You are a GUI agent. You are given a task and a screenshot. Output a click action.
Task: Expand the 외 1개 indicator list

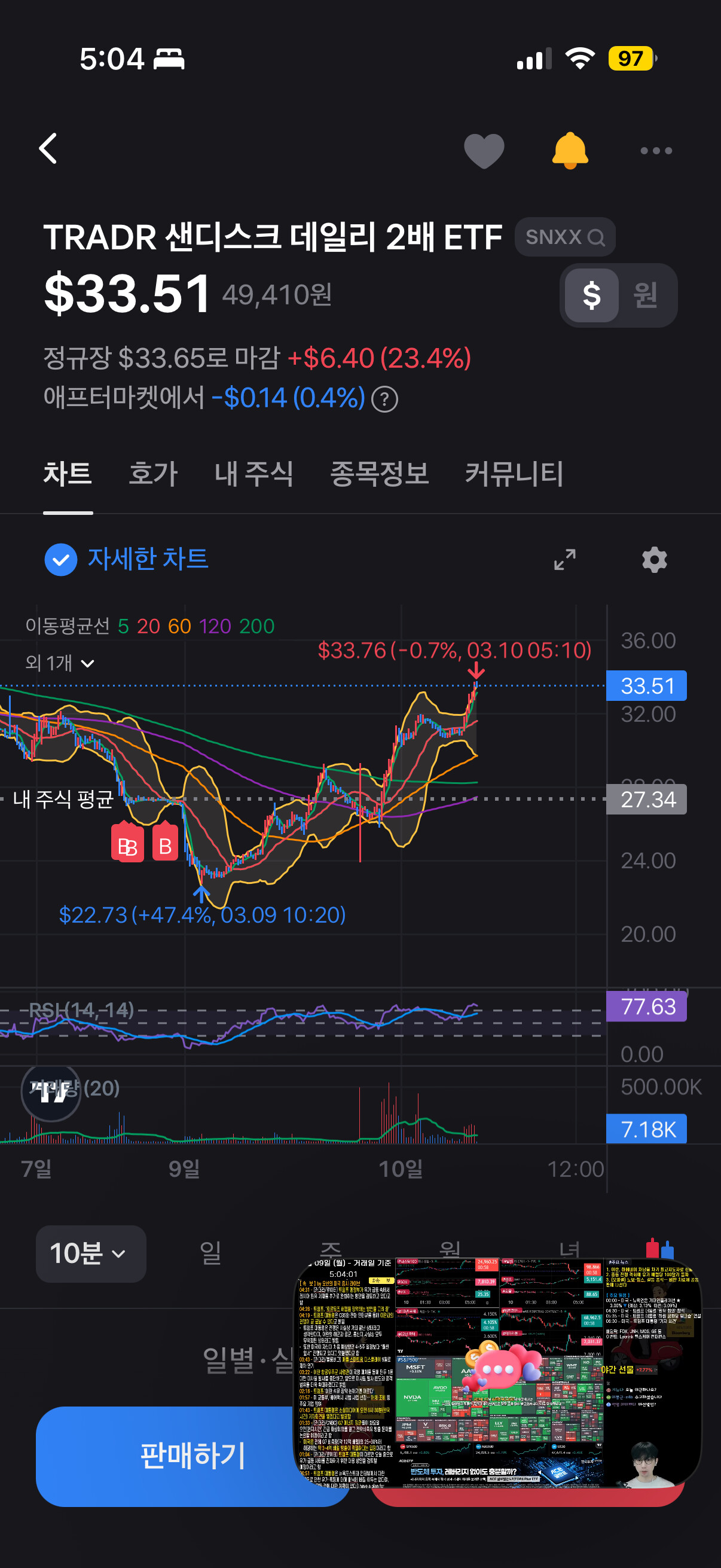coord(60,663)
